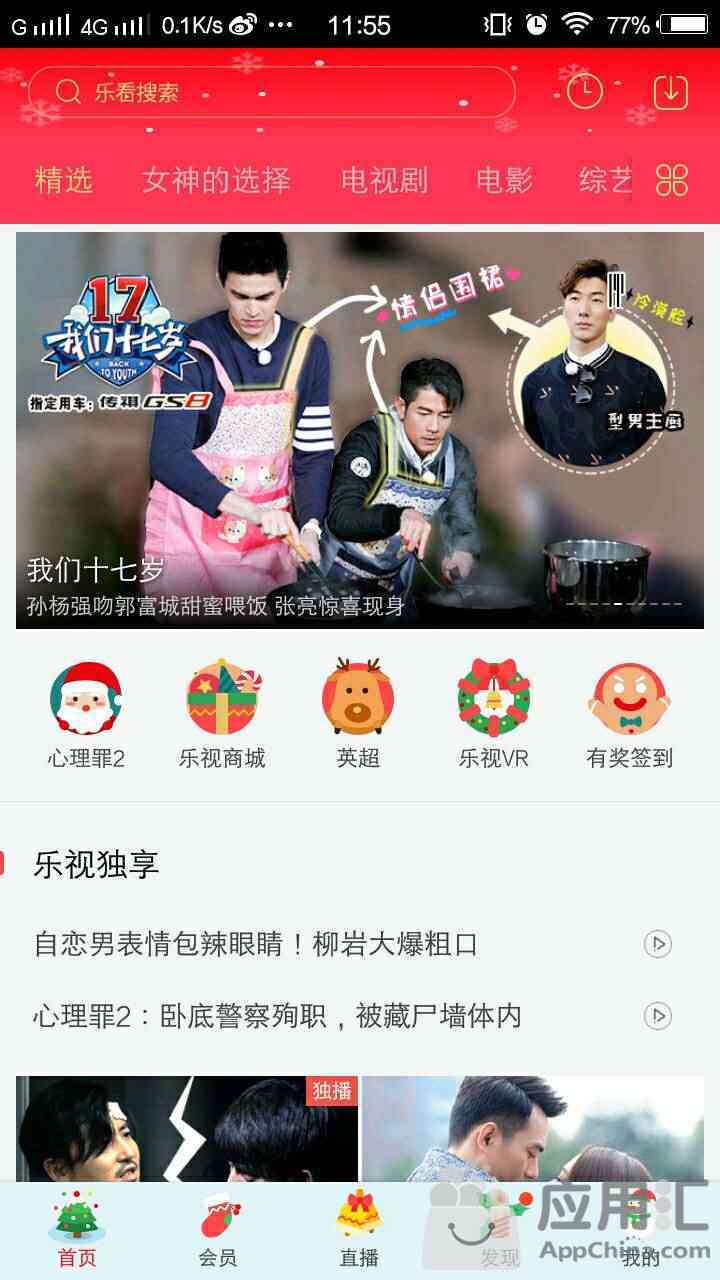The height and width of the screenshot is (1280, 720).
Task: Switch to 电影 tab
Action: (504, 180)
